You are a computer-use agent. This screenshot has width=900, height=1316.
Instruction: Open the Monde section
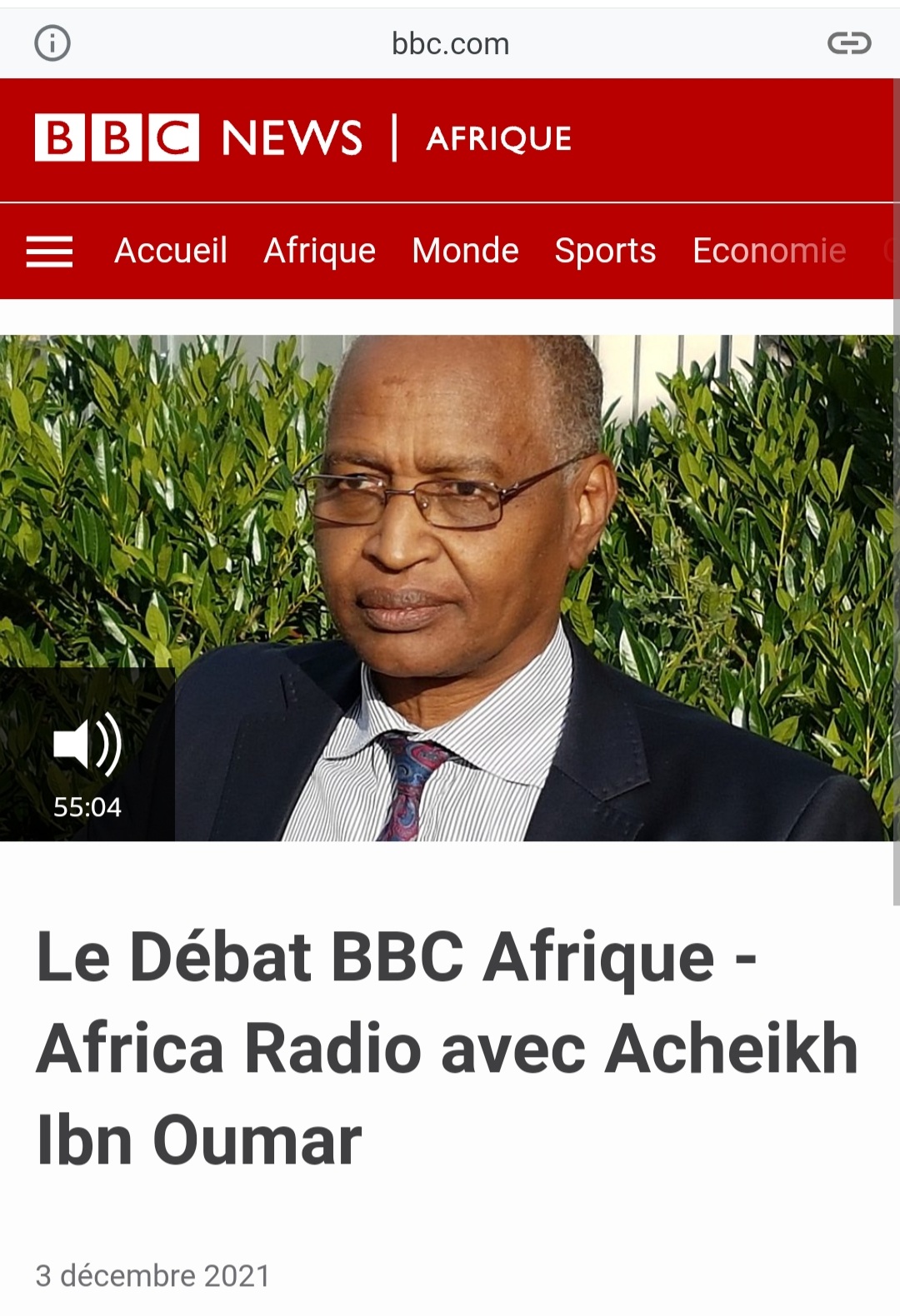coord(465,251)
